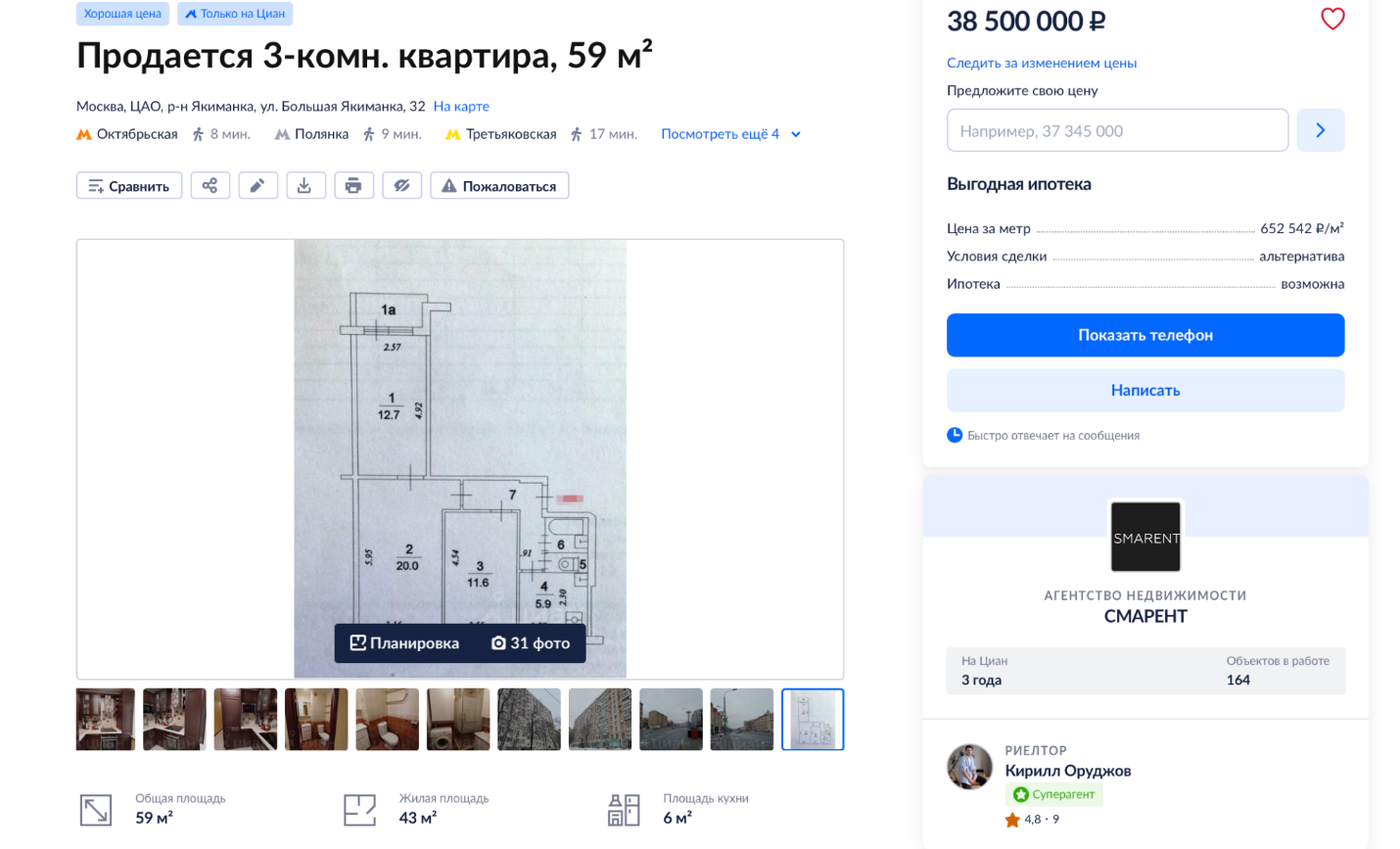Open the СМАРЕНТ agency card
The height and width of the screenshot is (849, 1400).
click(x=1144, y=615)
